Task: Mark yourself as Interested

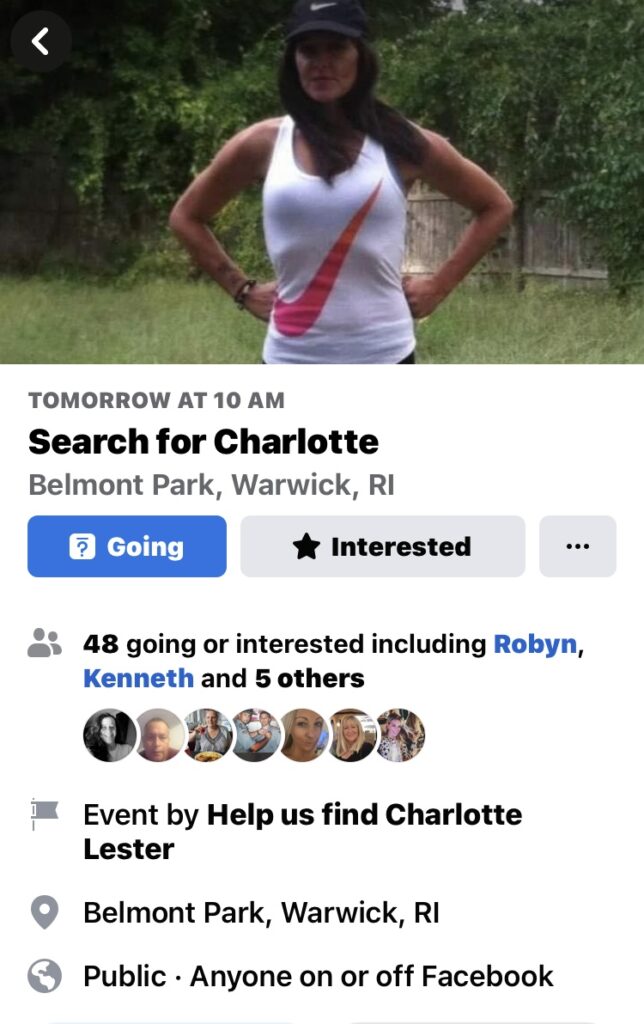Action: (382, 547)
